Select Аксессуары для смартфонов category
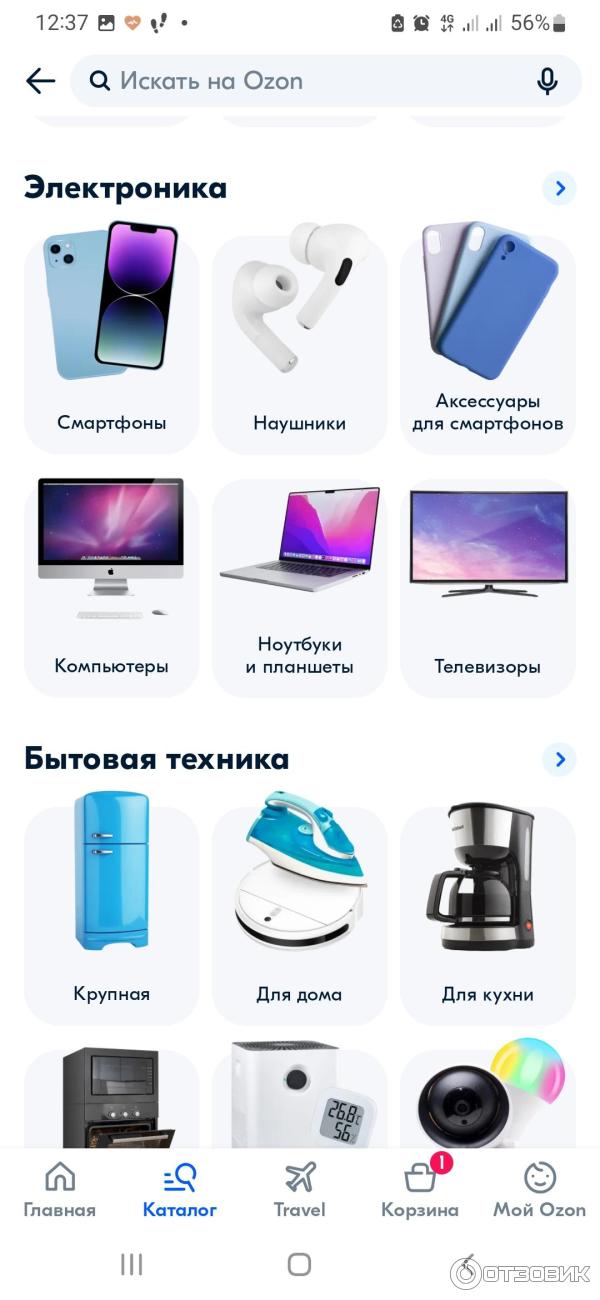The image size is (600, 1300). coord(488,343)
